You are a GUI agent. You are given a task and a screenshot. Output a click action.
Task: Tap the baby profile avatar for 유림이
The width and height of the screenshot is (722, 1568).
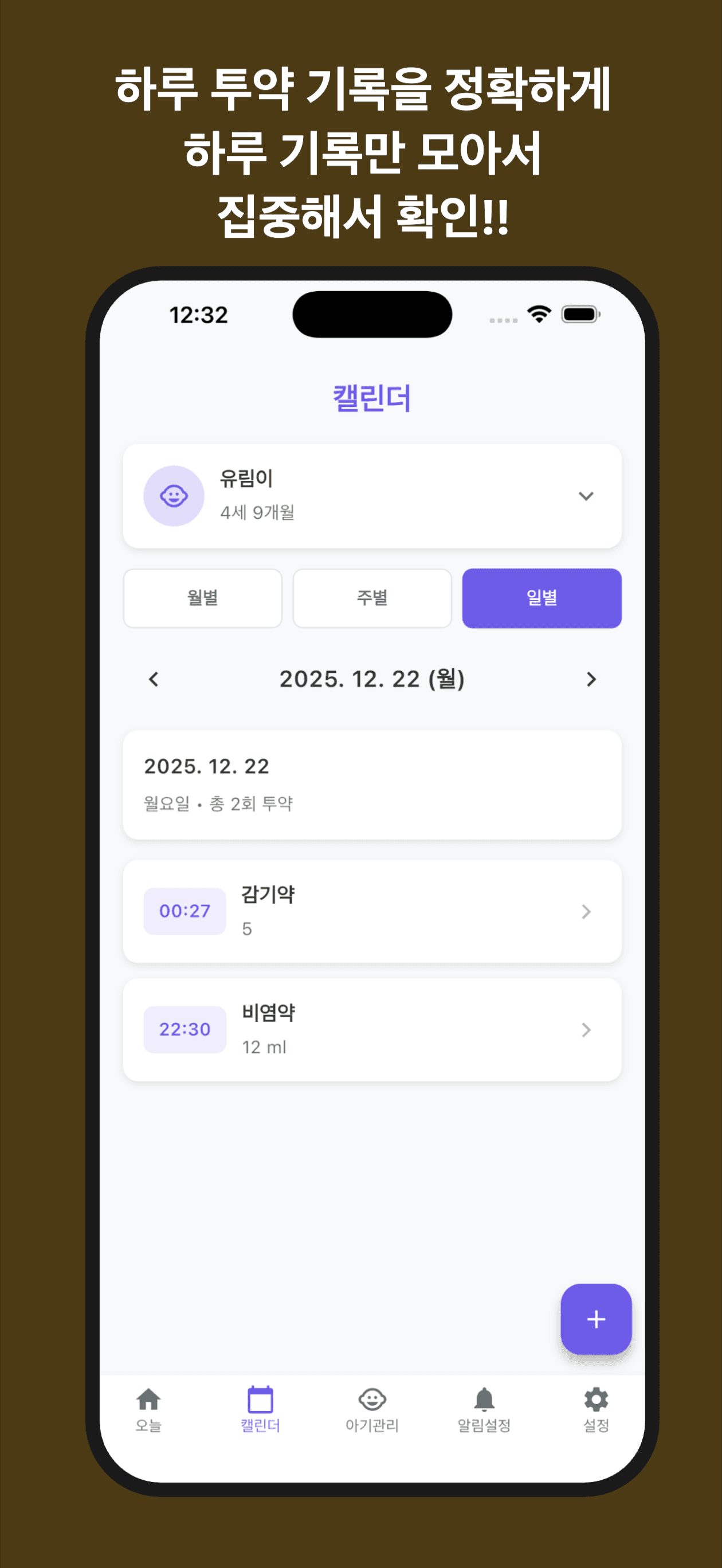point(174,496)
